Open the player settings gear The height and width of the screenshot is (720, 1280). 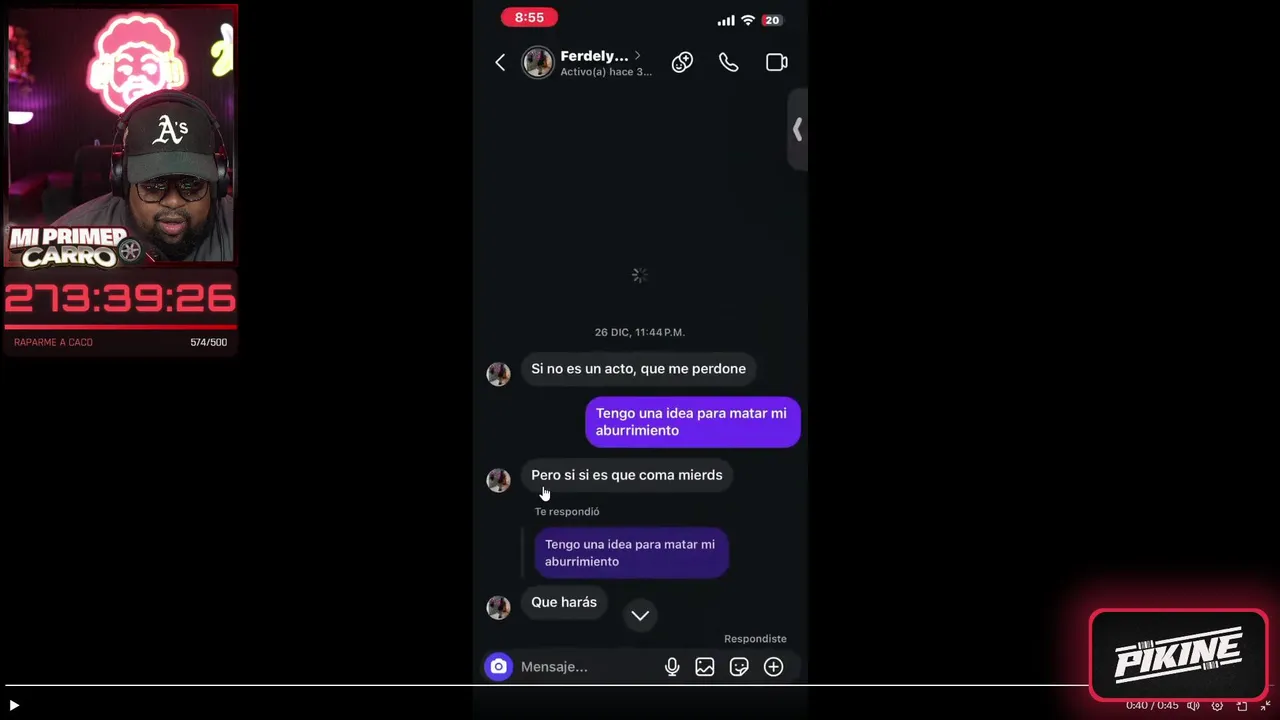coord(1217,706)
